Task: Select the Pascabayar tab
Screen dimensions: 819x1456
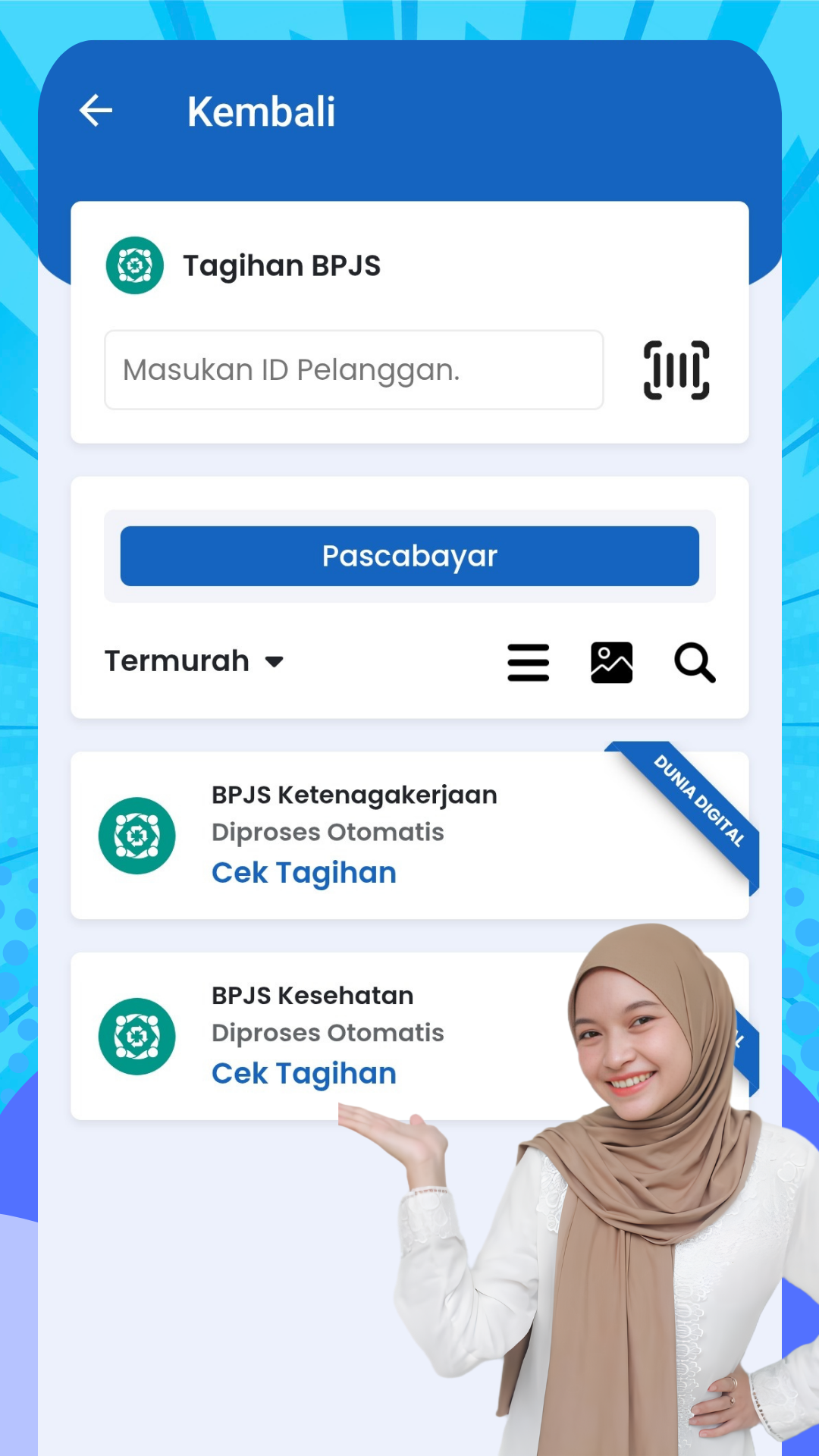Action: point(409,556)
